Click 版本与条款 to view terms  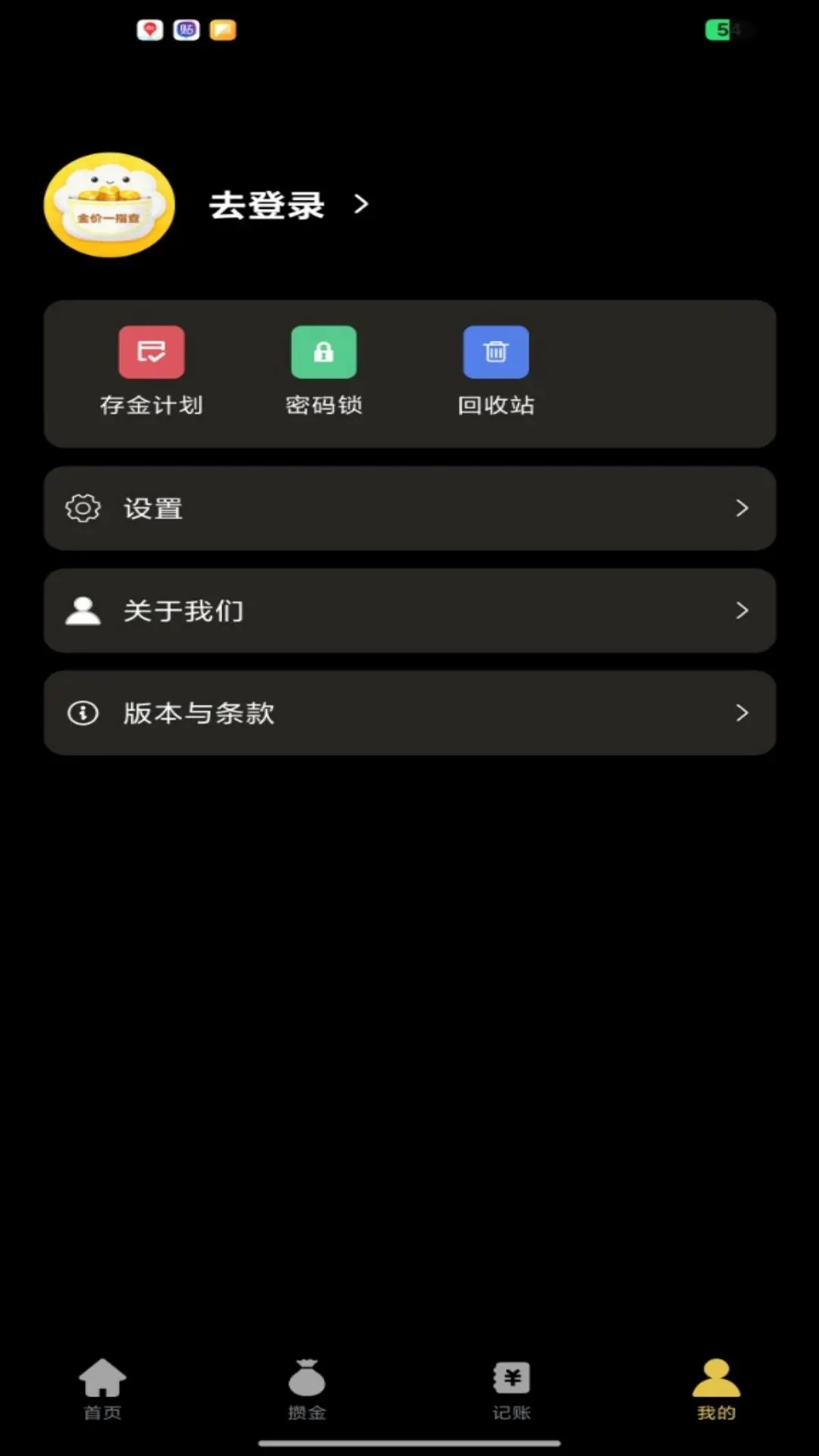coord(199,714)
